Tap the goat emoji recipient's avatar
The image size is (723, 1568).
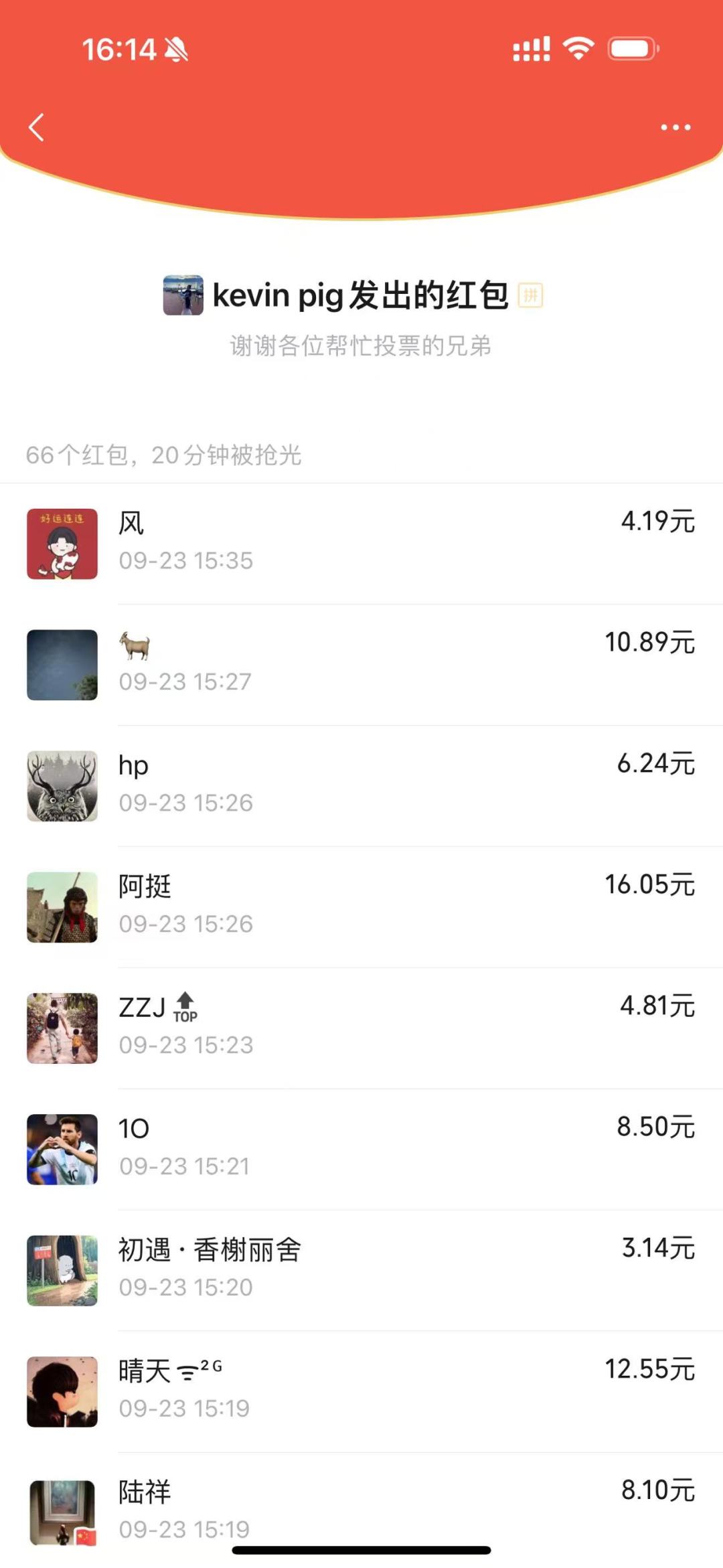point(62,664)
